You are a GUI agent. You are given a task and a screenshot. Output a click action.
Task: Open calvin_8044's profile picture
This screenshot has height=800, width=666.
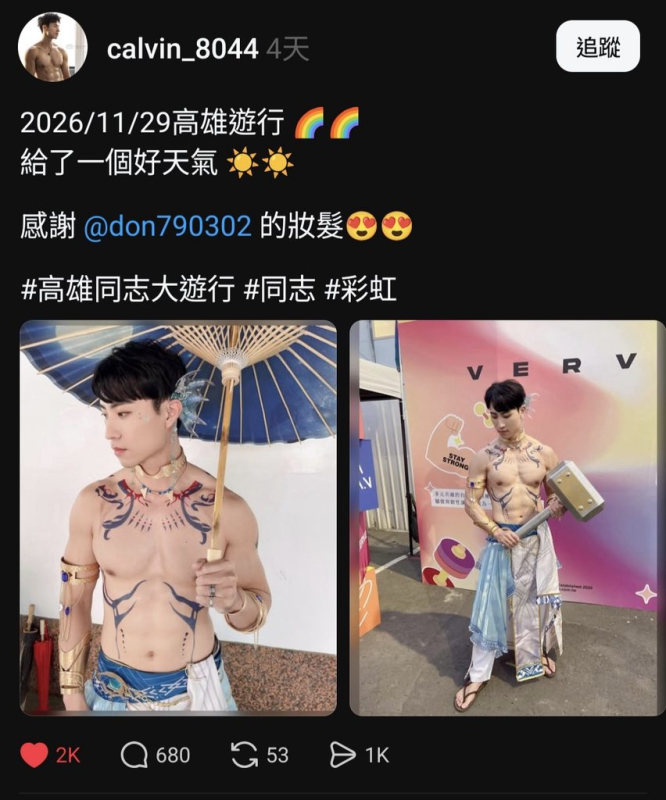coord(53,47)
